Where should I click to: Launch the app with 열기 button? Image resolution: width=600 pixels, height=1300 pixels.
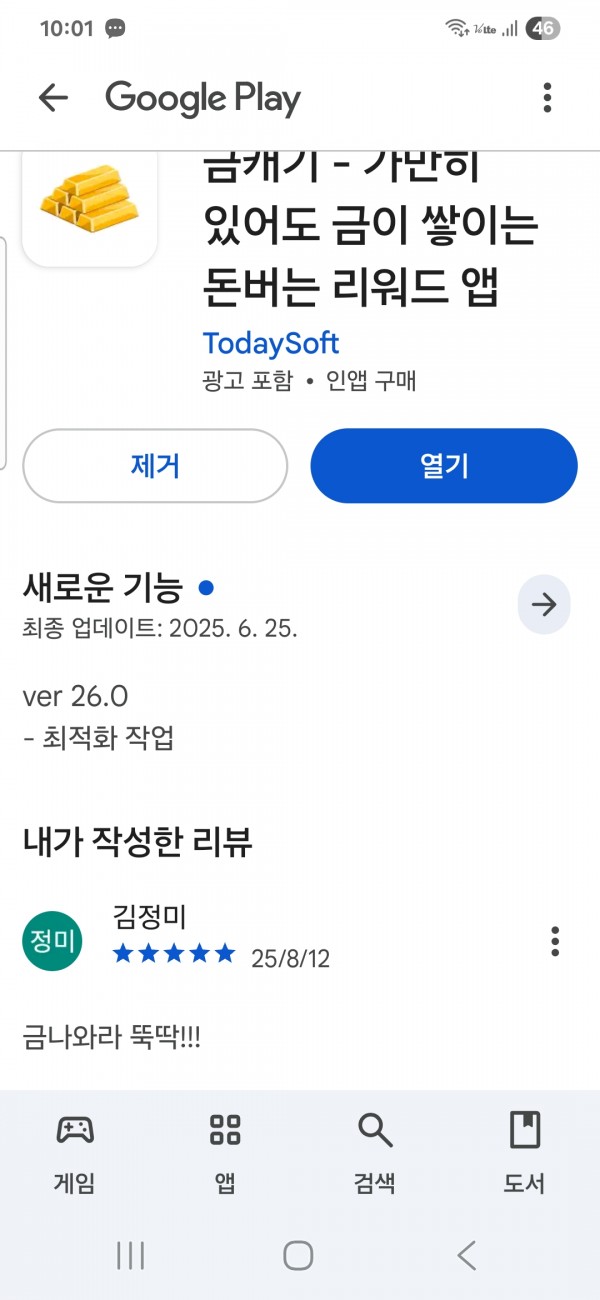[444, 466]
